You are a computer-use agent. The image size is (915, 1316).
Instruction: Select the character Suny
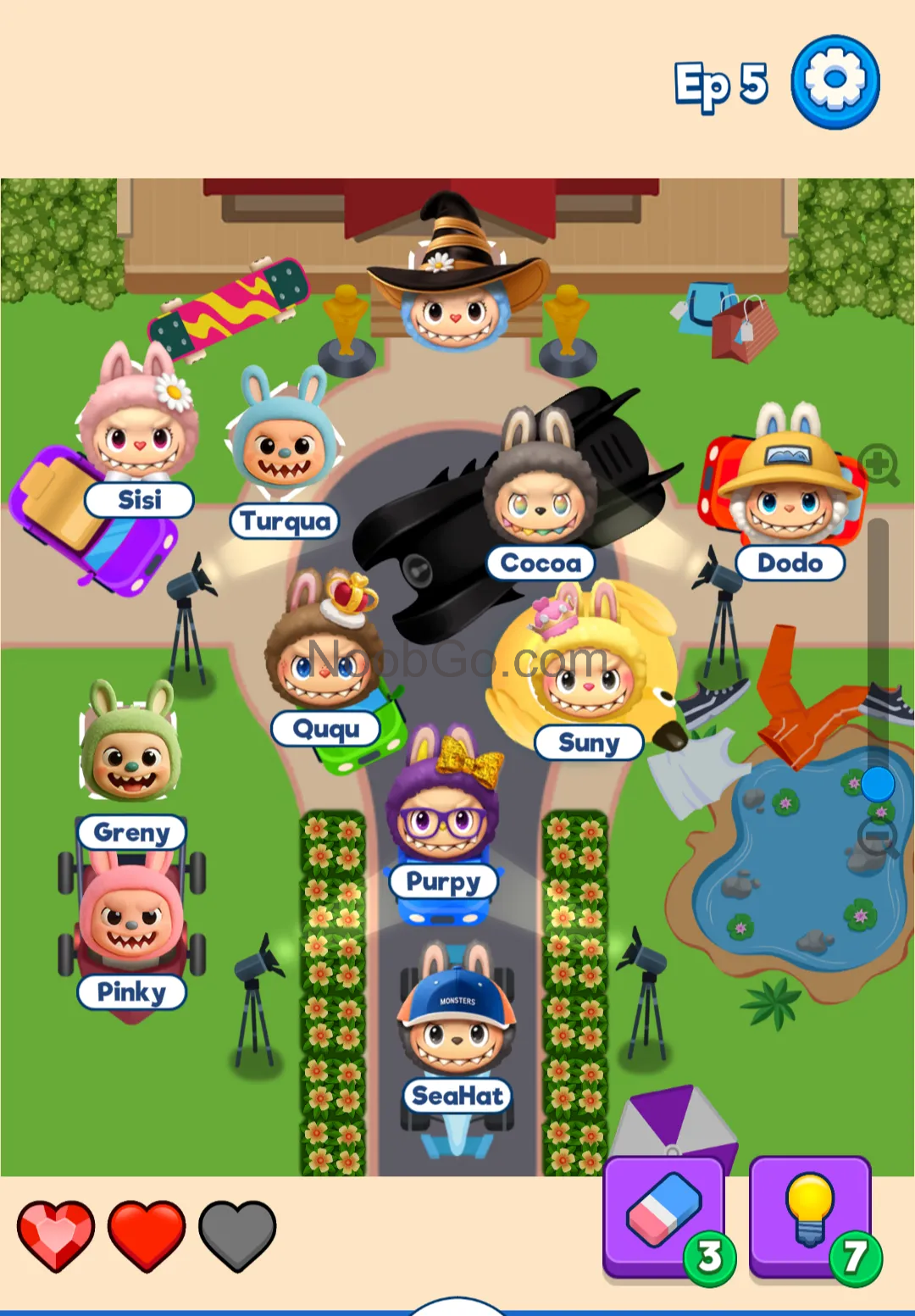pos(585,678)
